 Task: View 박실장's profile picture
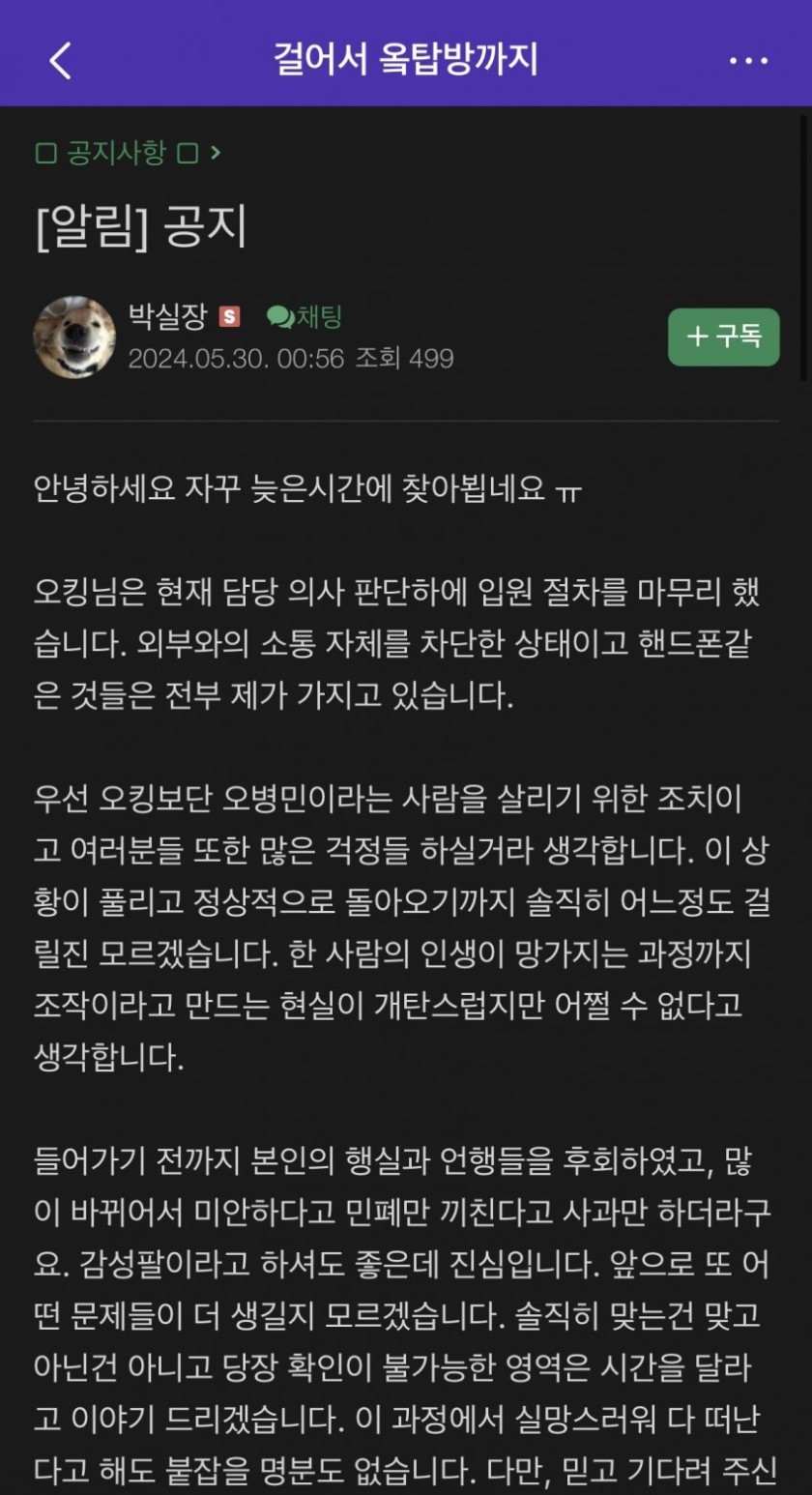point(74,337)
